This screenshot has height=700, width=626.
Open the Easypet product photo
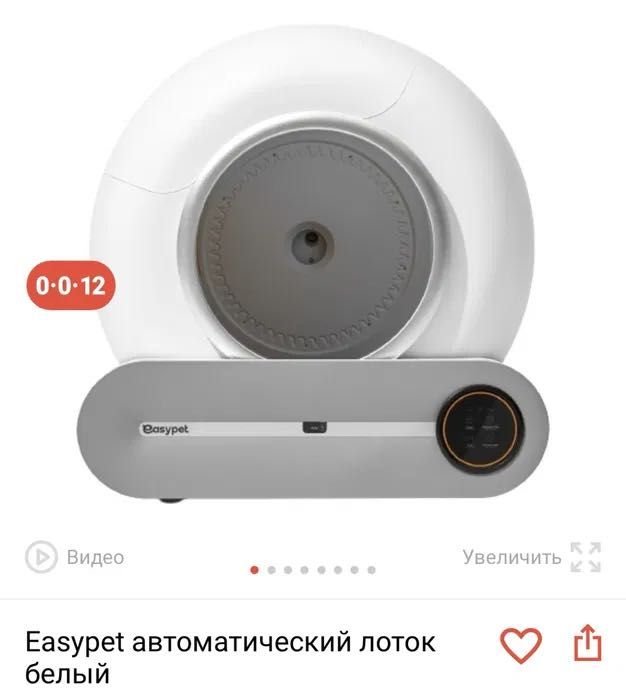[x=313, y=280]
